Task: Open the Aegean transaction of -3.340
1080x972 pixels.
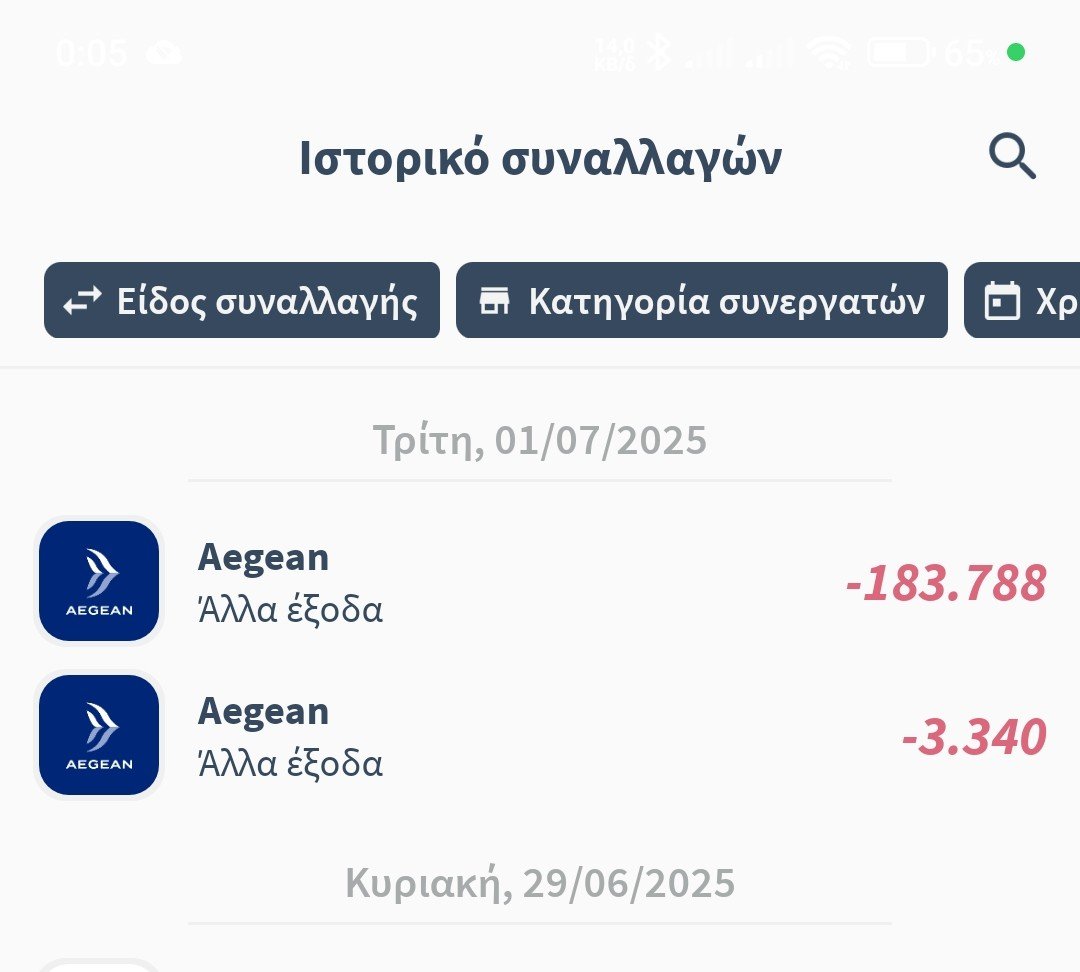Action: [540, 737]
